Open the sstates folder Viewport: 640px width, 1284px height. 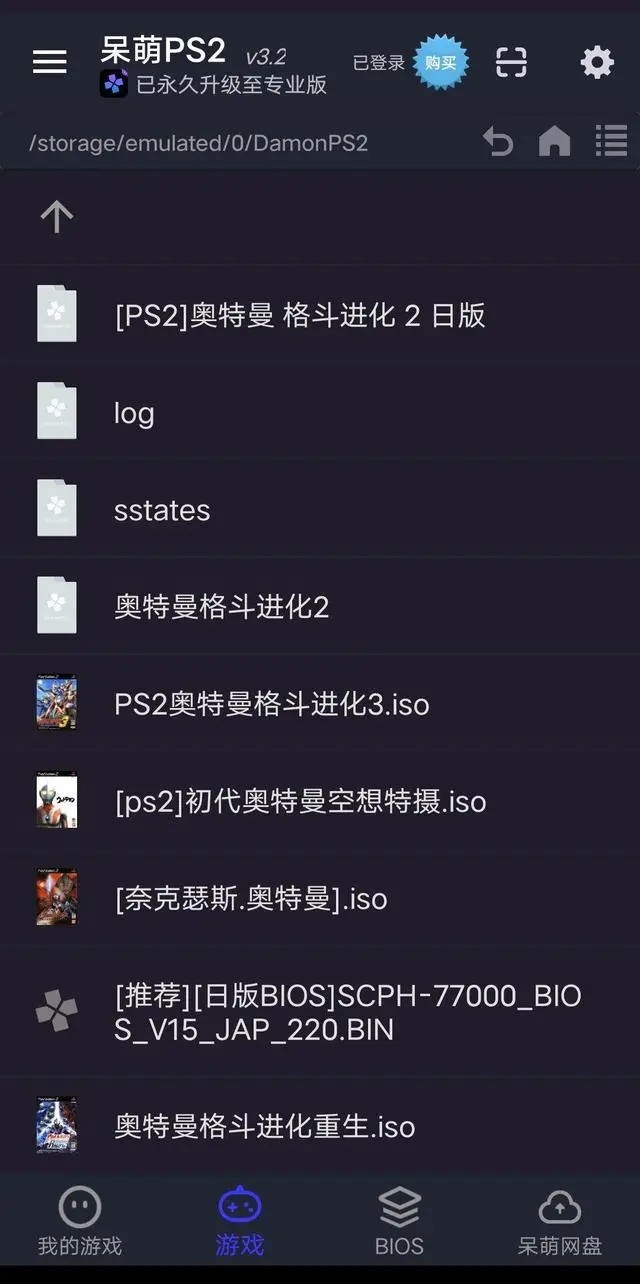pyautogui.click(x=162, y=510)
